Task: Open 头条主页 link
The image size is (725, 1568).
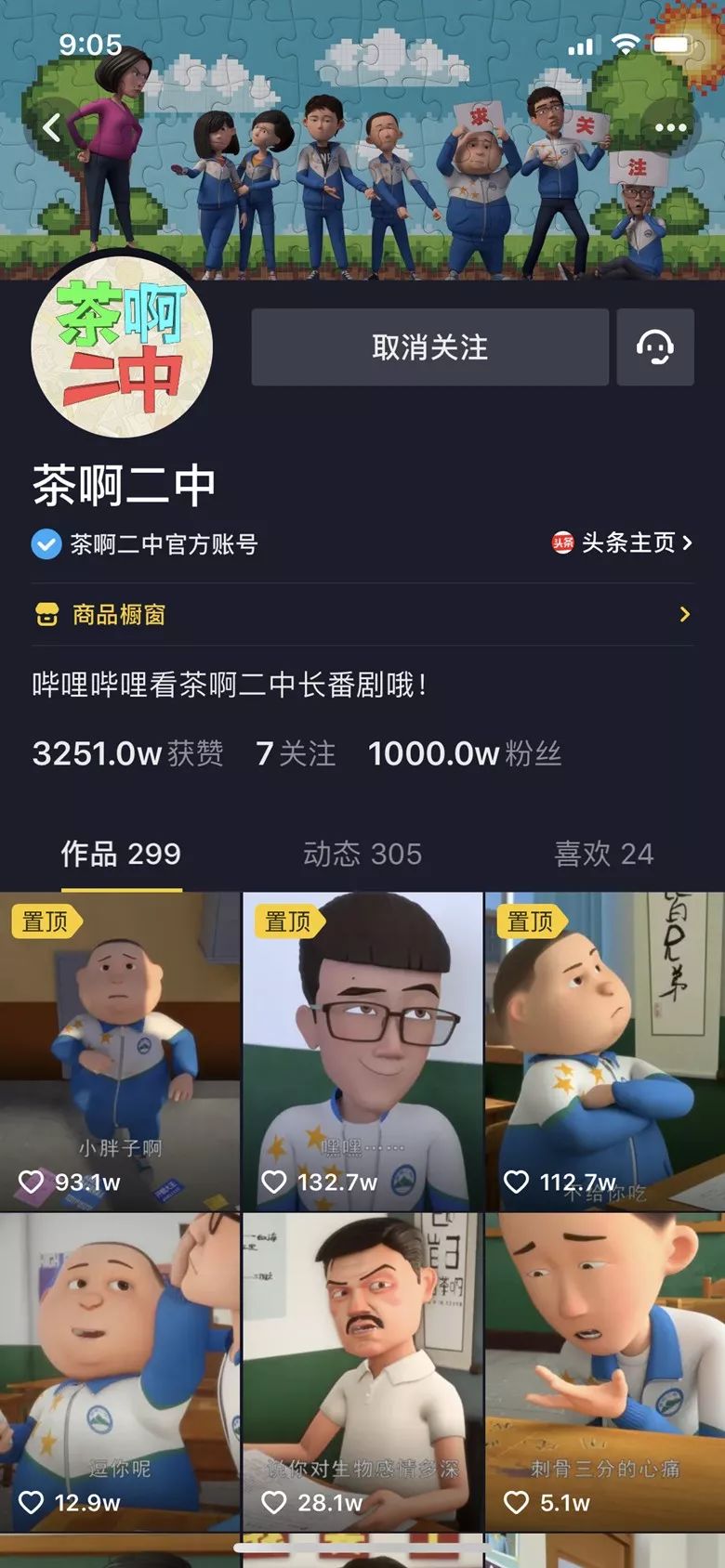Action: coord(624,542)
